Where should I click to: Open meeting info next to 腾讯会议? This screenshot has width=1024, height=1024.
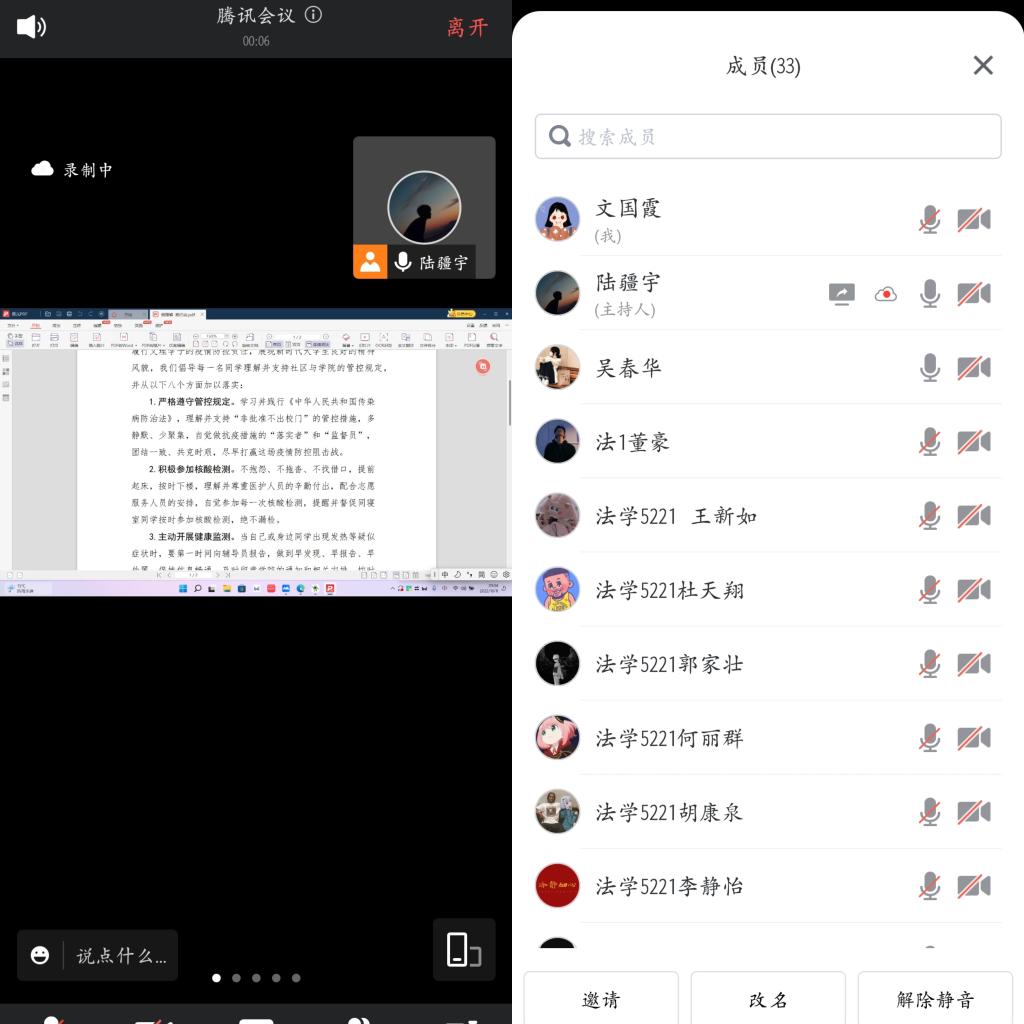(x=313, y=15)
